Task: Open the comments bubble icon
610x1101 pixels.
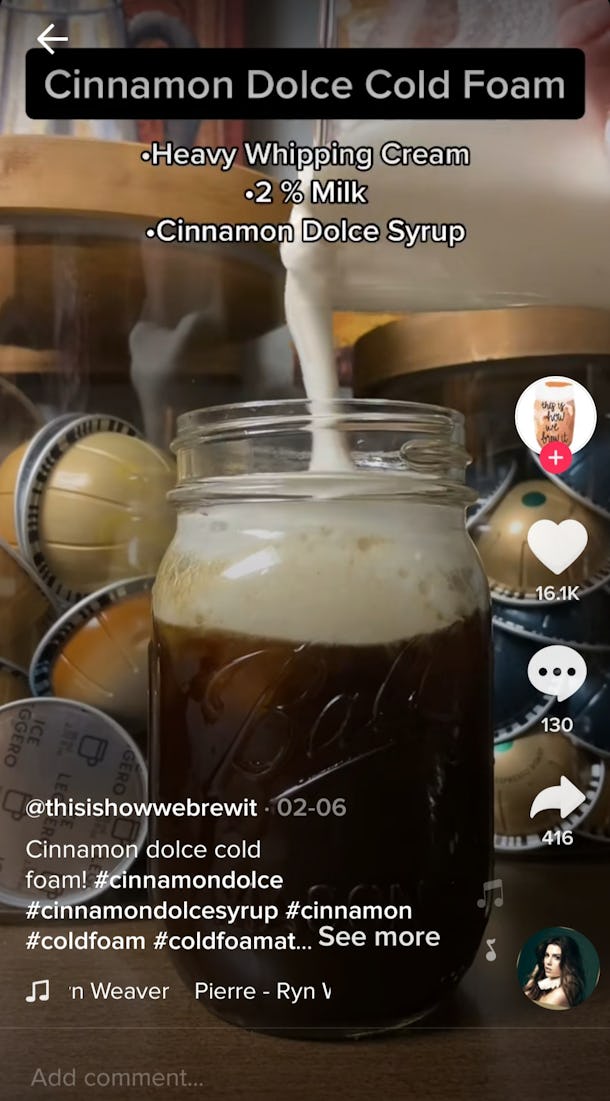Action: pyautogui.click(x=557, y=673)
